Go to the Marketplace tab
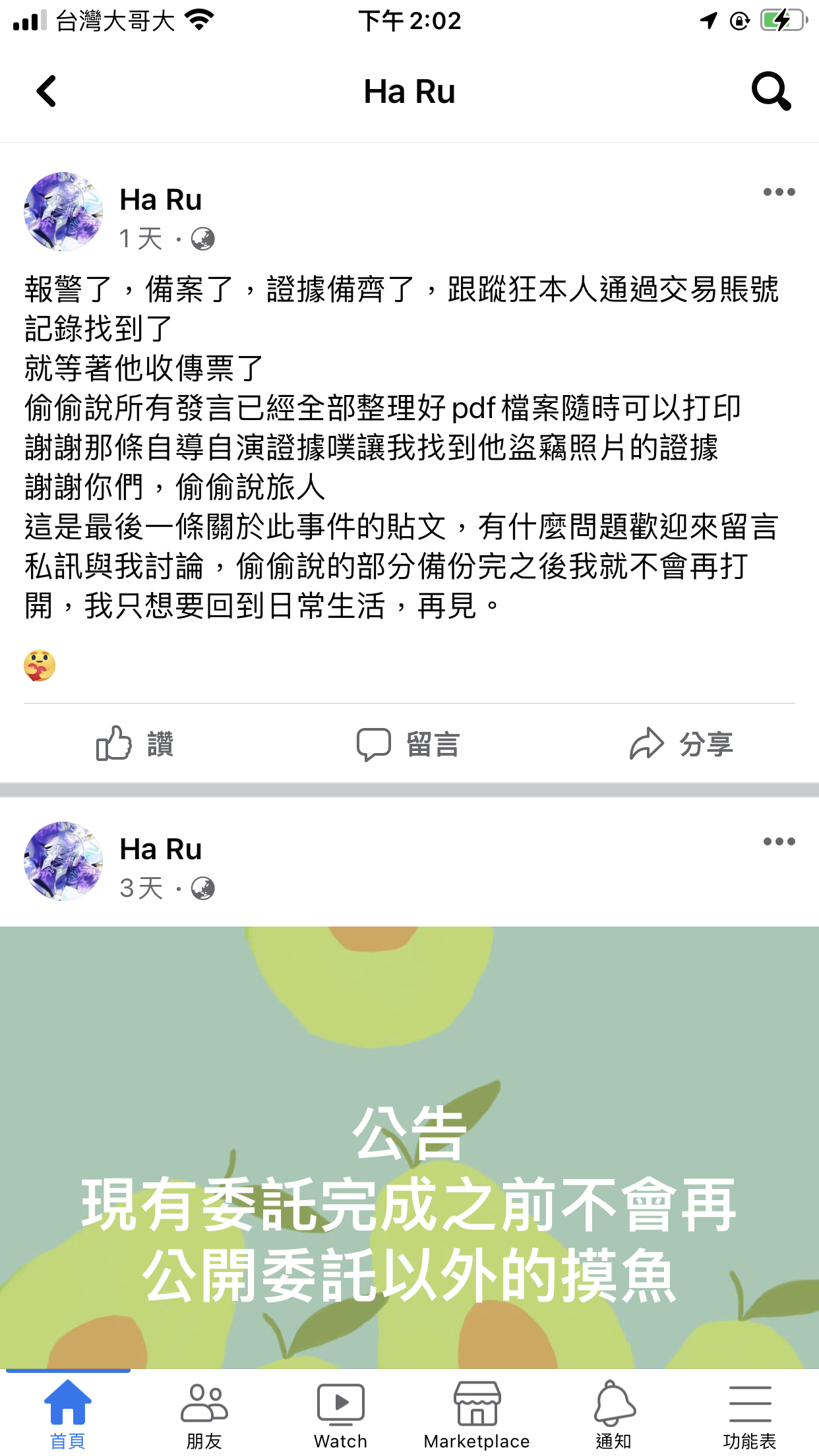This screenshot has height=1456, width=819. (x=477, y=1412)
